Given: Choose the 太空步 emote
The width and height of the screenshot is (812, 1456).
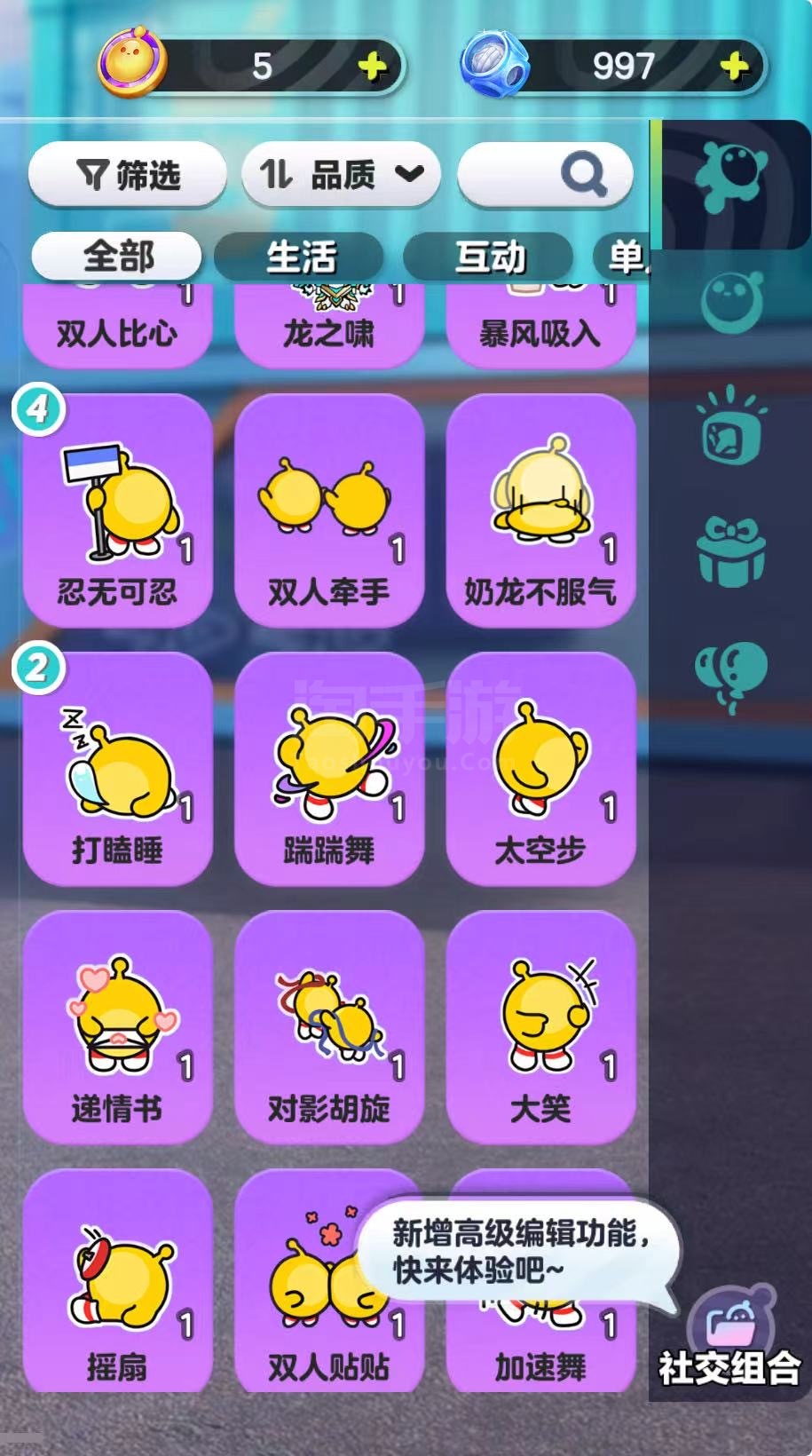Looking at the screenshot, I should 540,769.
